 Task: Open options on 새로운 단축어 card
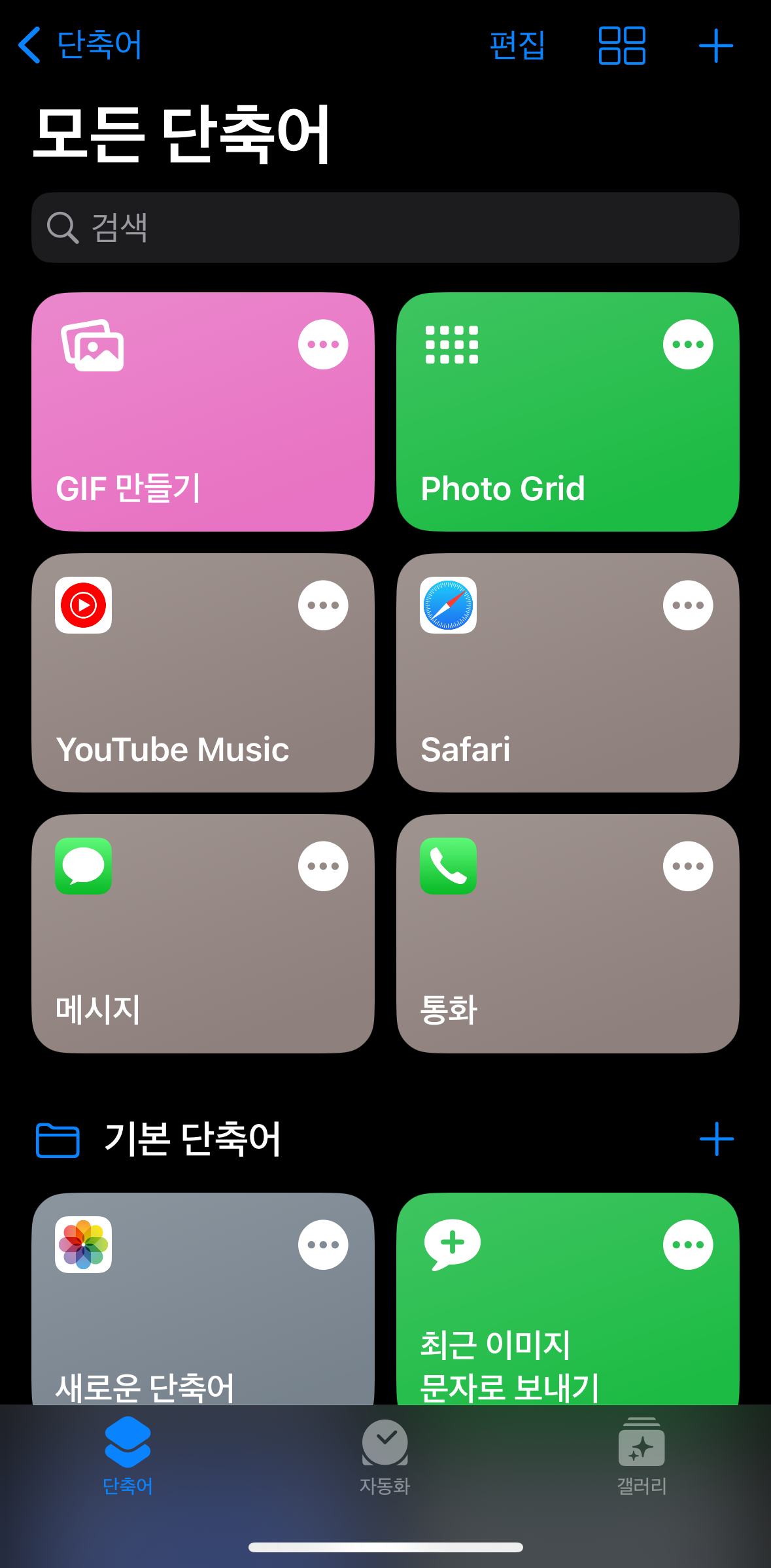[322, 1243]
